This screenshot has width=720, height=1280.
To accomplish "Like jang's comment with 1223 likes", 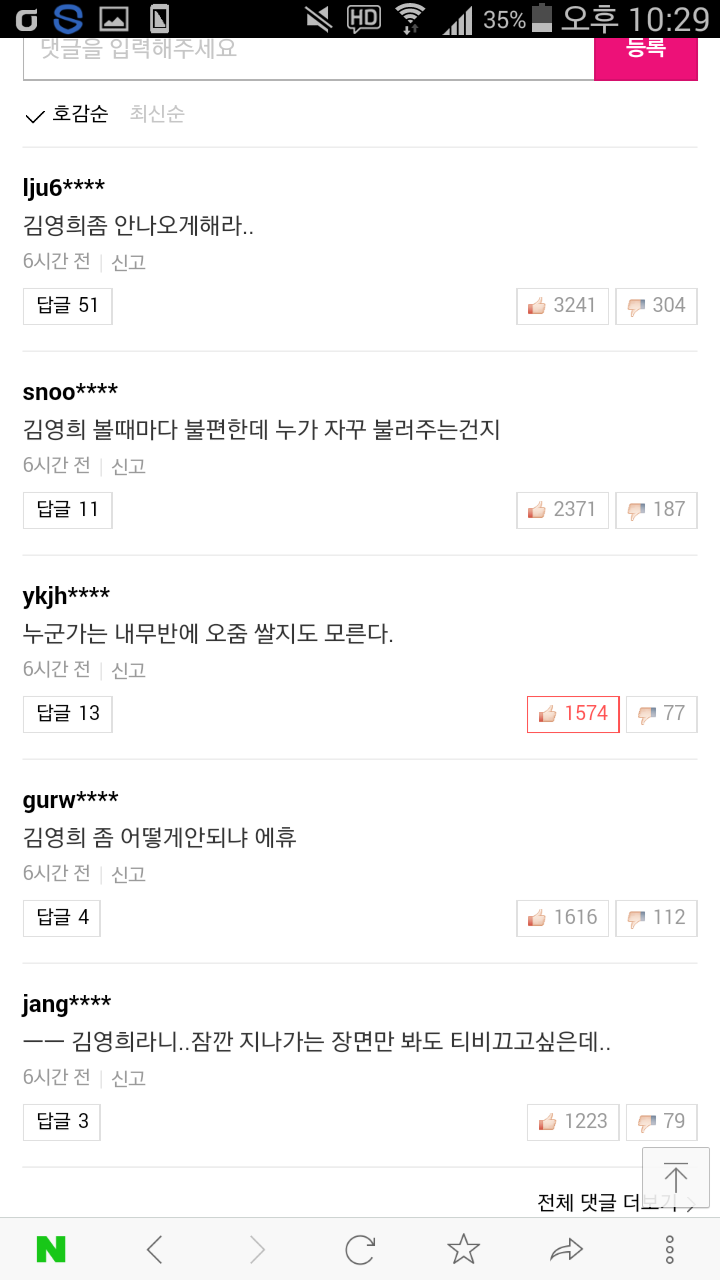I will [x=573, y=1122].
